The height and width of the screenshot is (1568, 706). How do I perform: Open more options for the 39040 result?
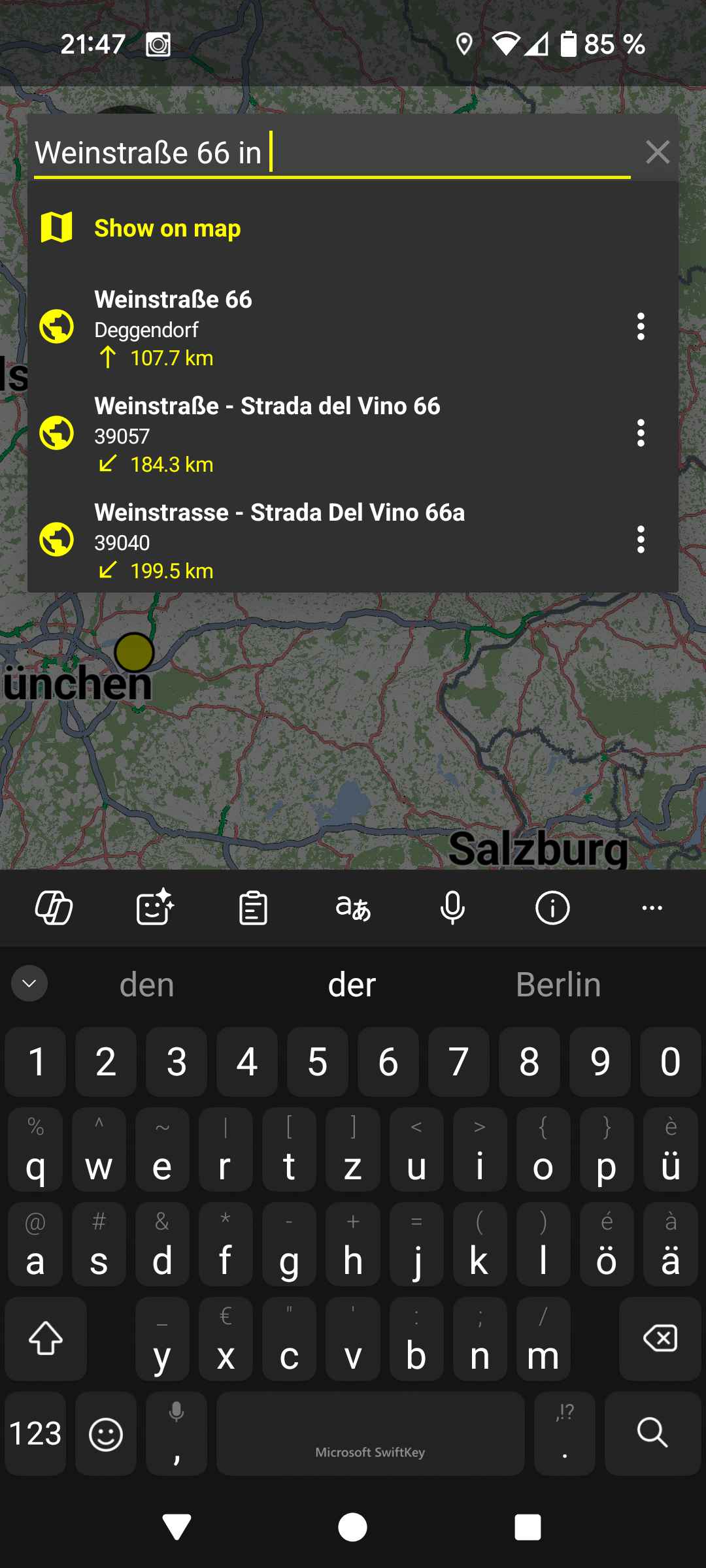(x=641, y=540)
